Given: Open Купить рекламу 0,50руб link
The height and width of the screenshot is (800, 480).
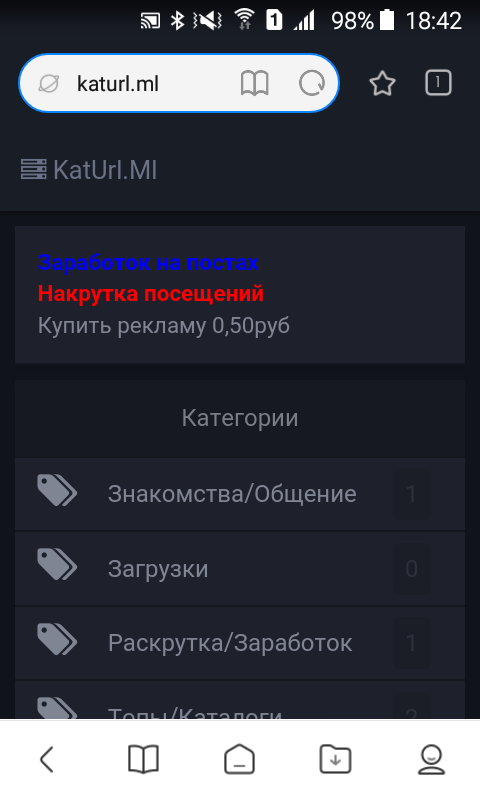Looking at the screenshot, I should (x=164, y=326).
